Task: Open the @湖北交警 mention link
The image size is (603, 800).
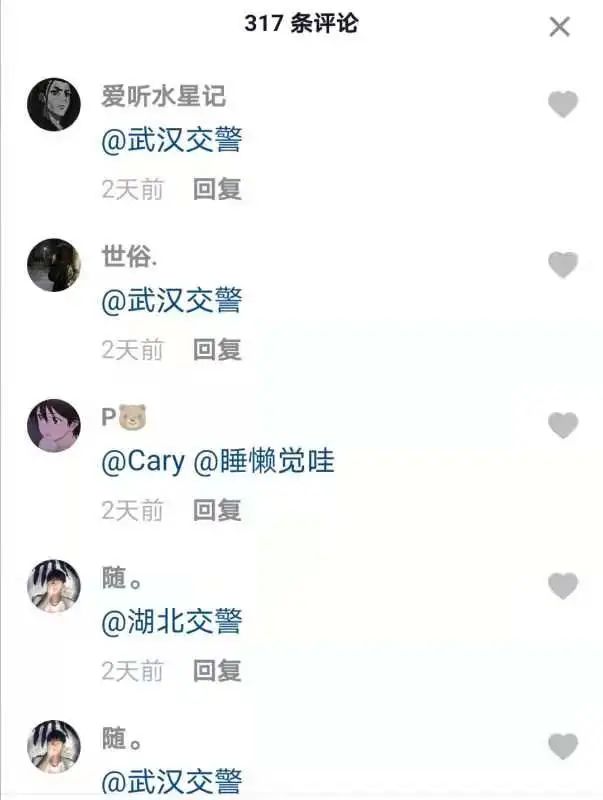Action: [172, 621]
